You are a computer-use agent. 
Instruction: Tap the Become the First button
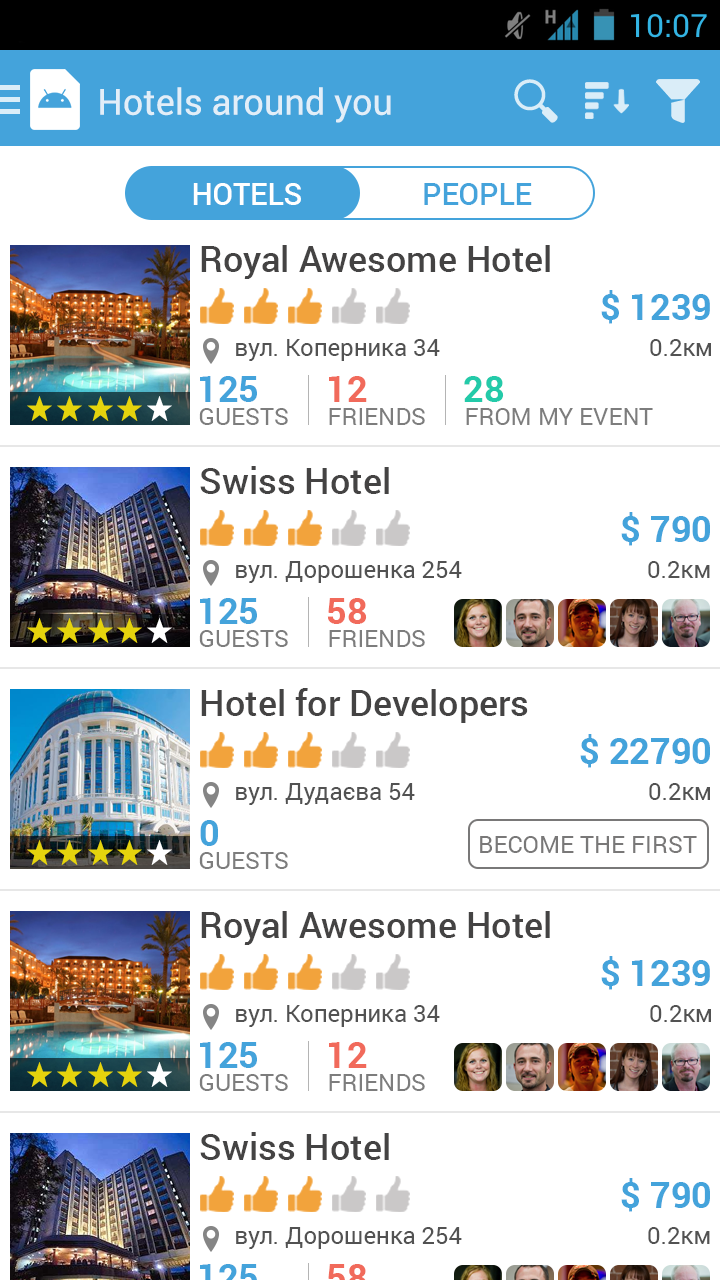click(x=588, y=845)
